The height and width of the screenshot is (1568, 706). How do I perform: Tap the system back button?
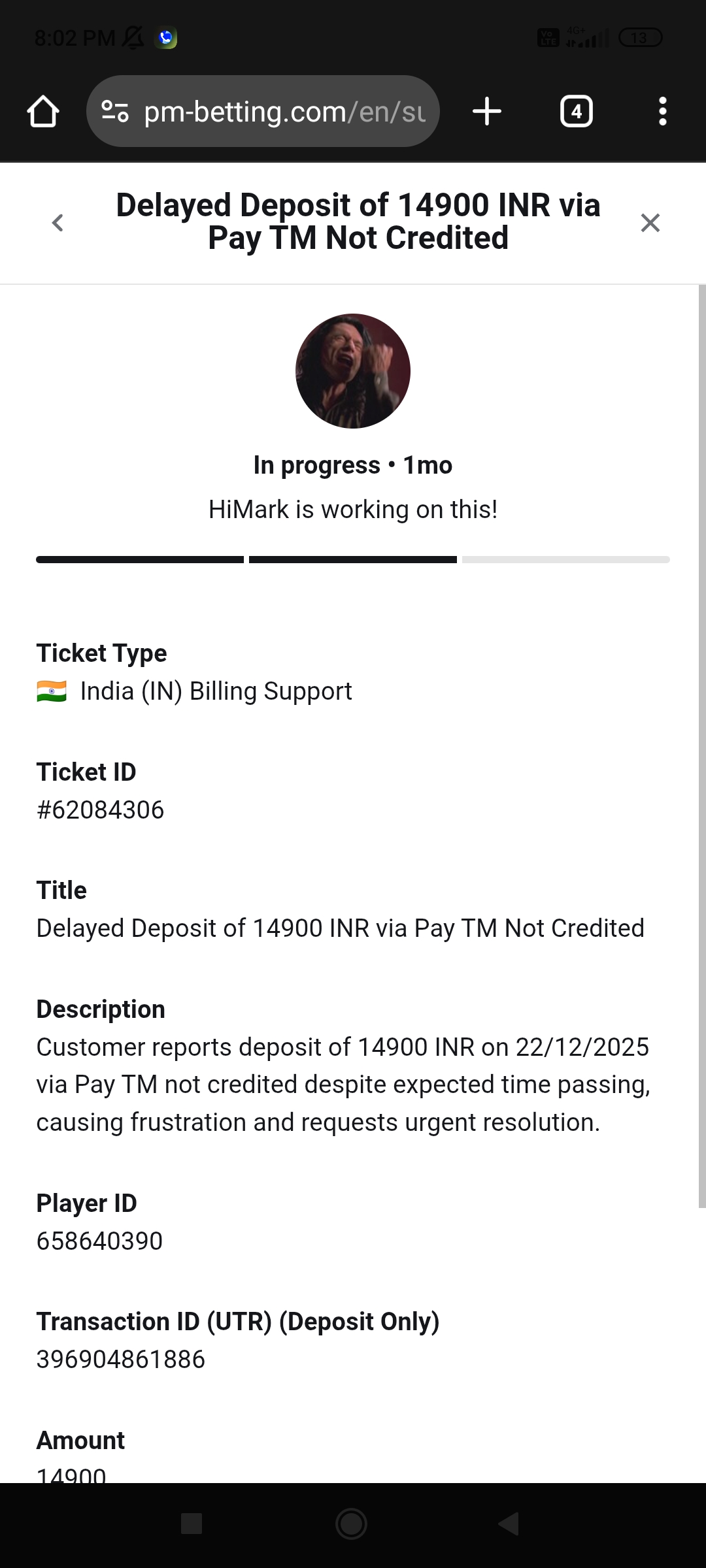tap(509, 1524)
